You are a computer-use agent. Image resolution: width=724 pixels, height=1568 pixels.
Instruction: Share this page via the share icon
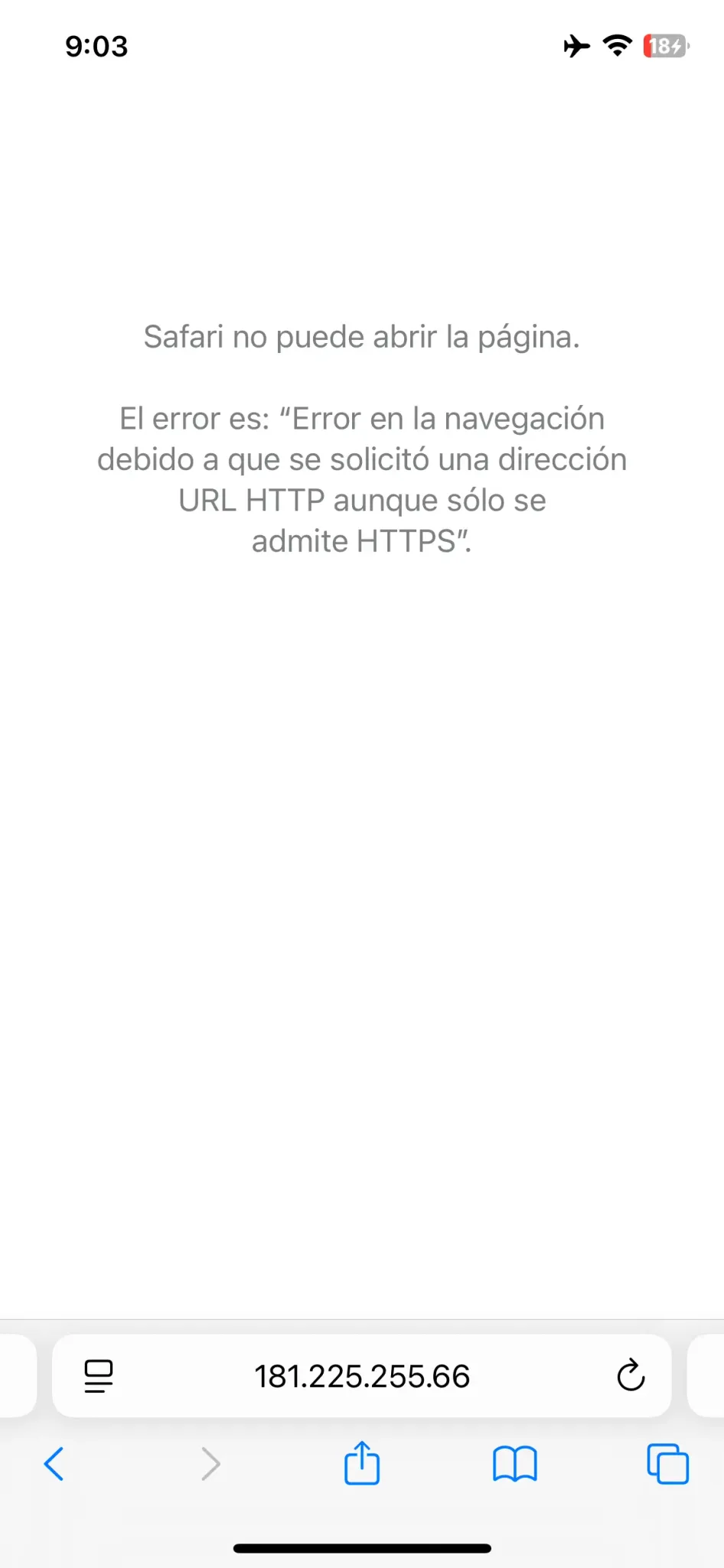pyautogui.click(x=362, y=1462)
